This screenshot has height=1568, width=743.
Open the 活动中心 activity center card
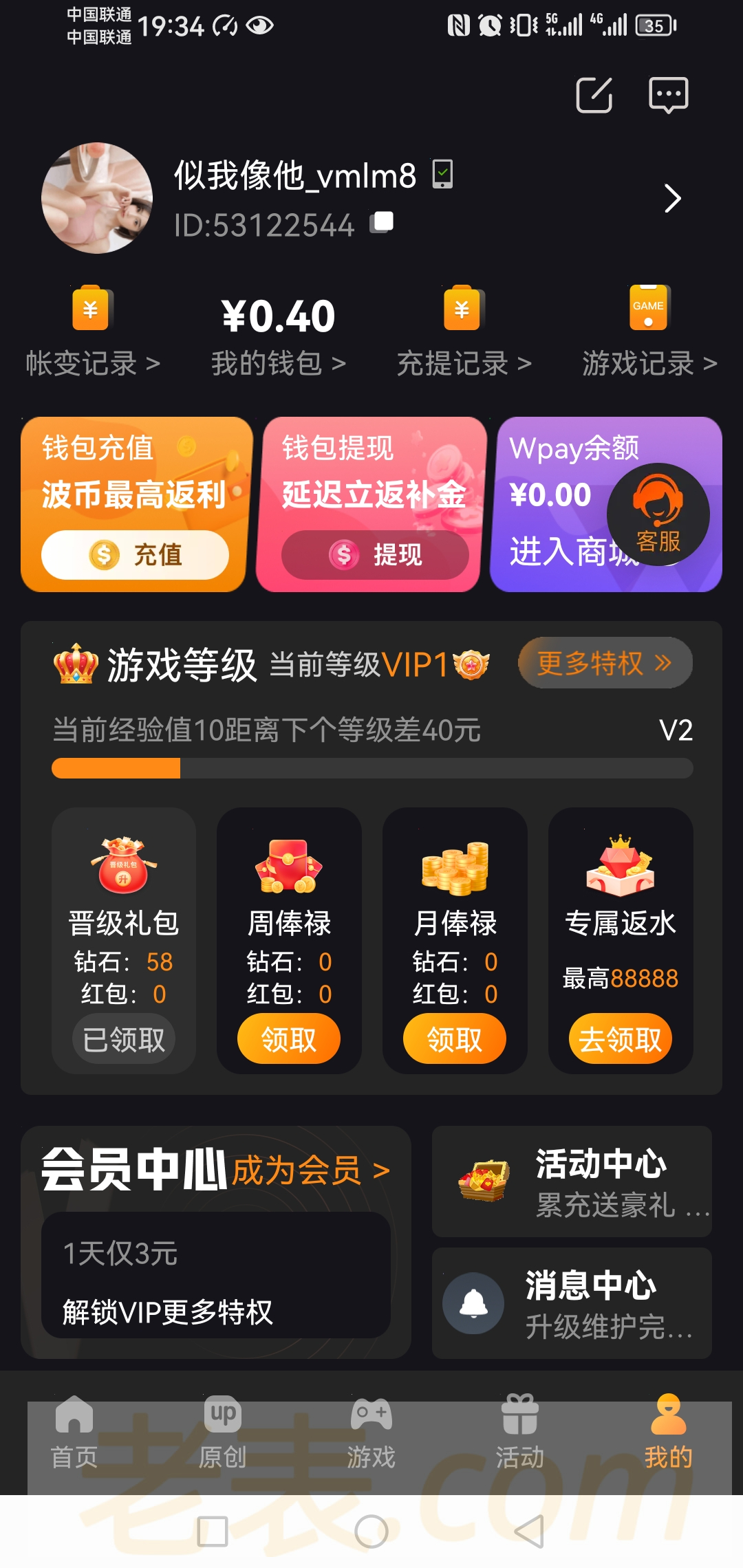(572, 1182)
